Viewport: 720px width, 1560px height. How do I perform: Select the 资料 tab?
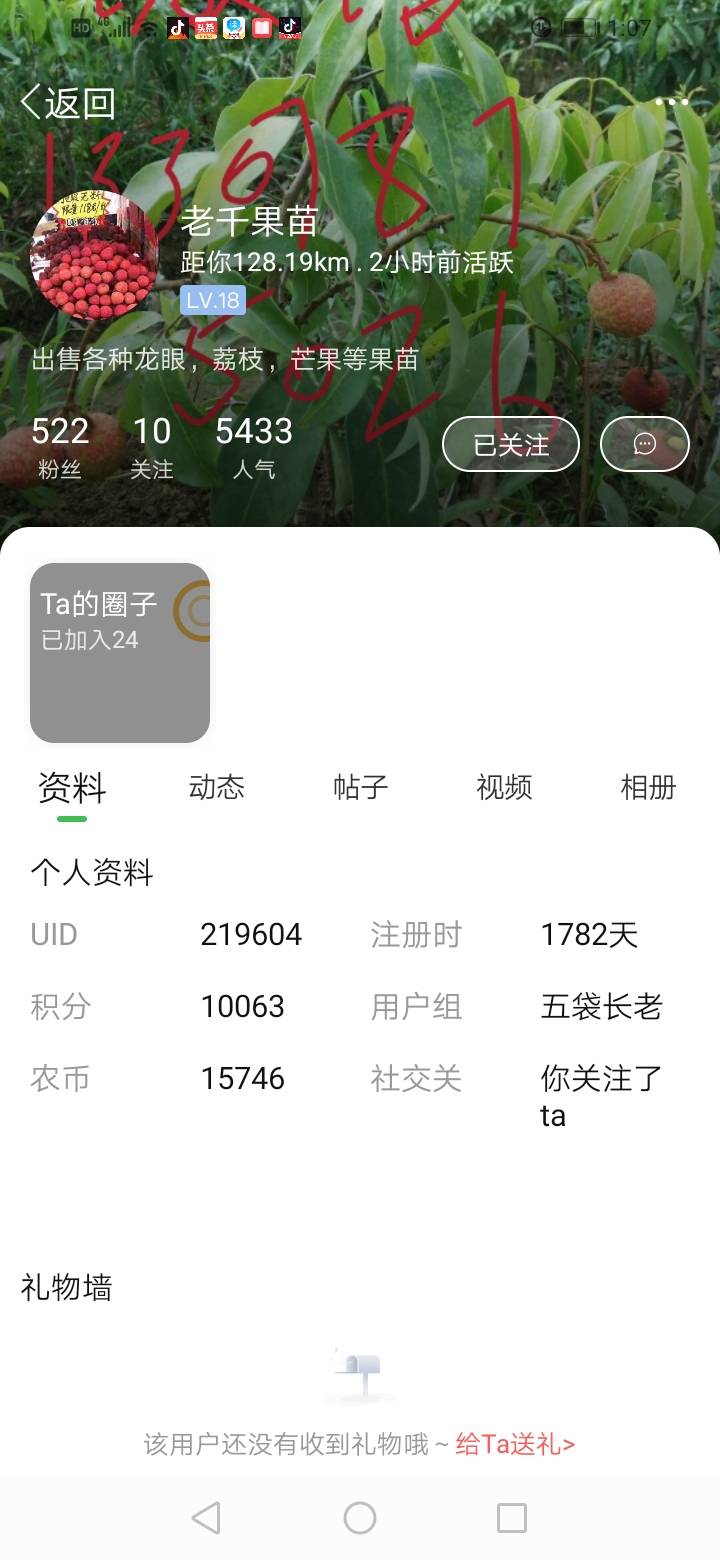point(72,788)
